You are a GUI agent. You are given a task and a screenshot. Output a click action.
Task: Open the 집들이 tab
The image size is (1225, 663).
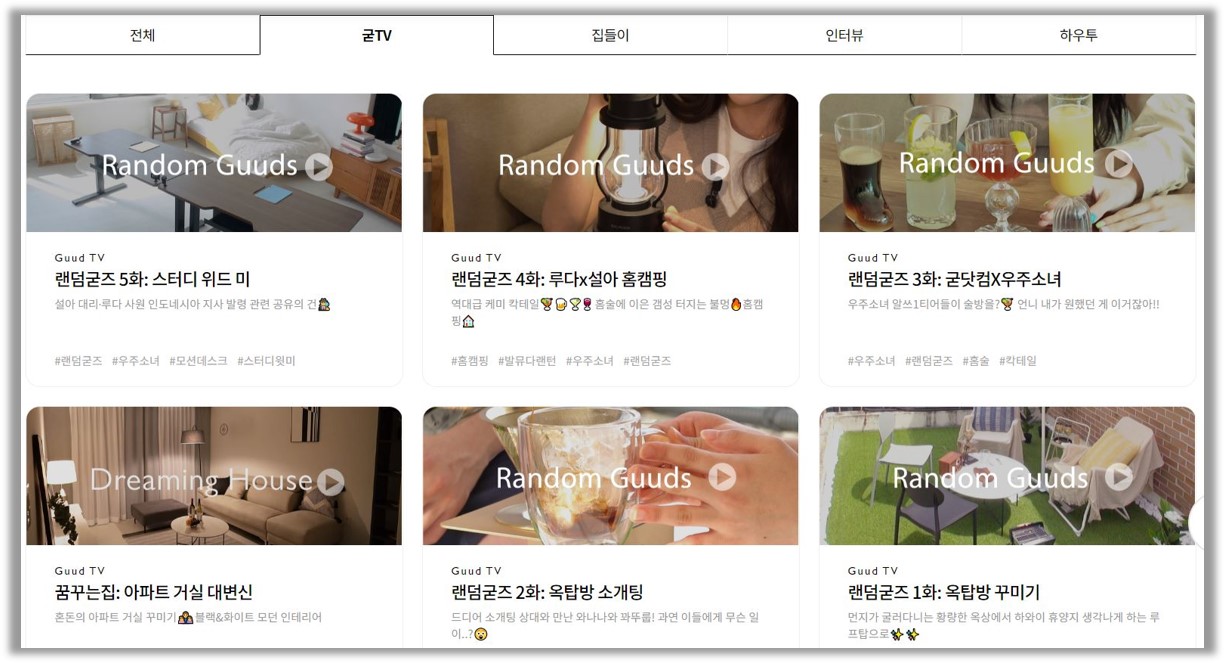point(610,36)
